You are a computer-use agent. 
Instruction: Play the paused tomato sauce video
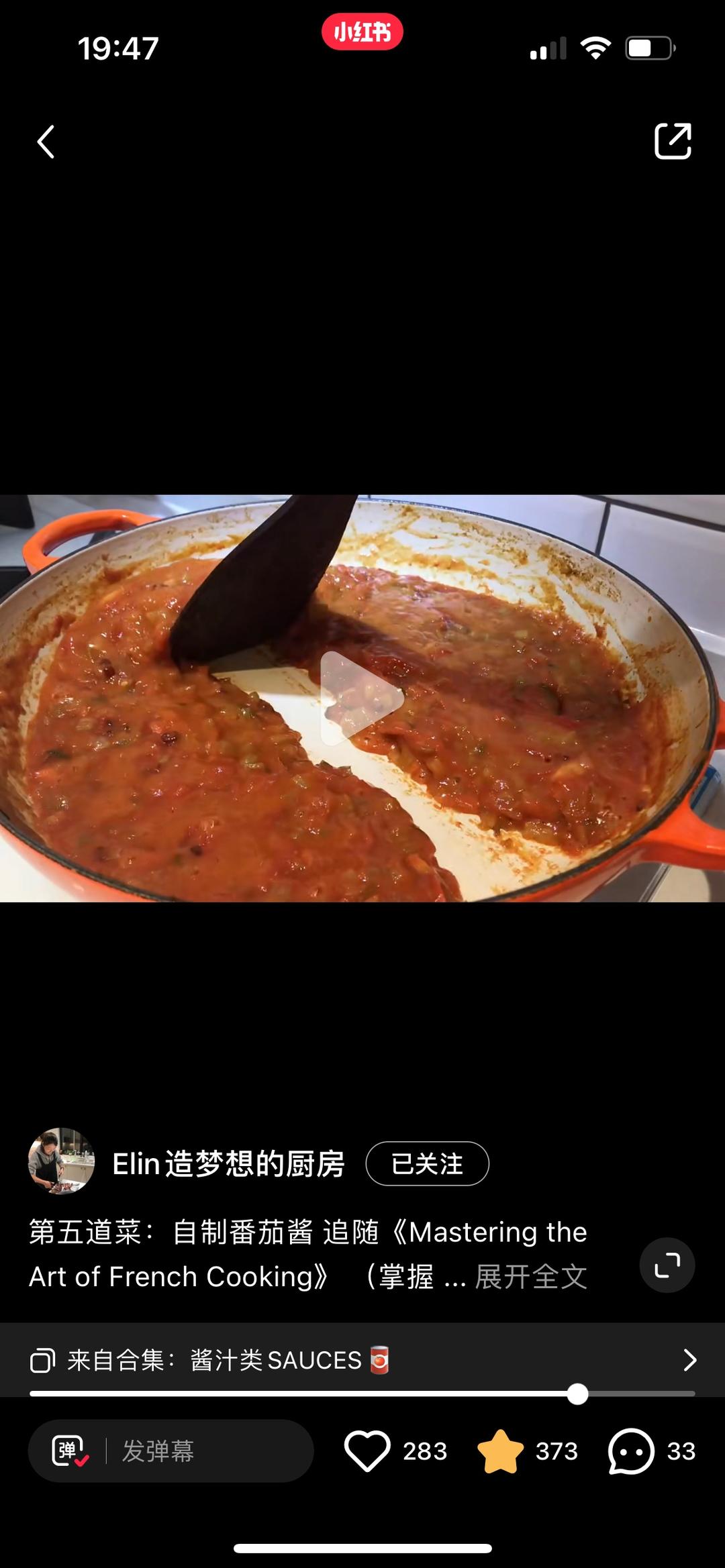pos(362,698)
